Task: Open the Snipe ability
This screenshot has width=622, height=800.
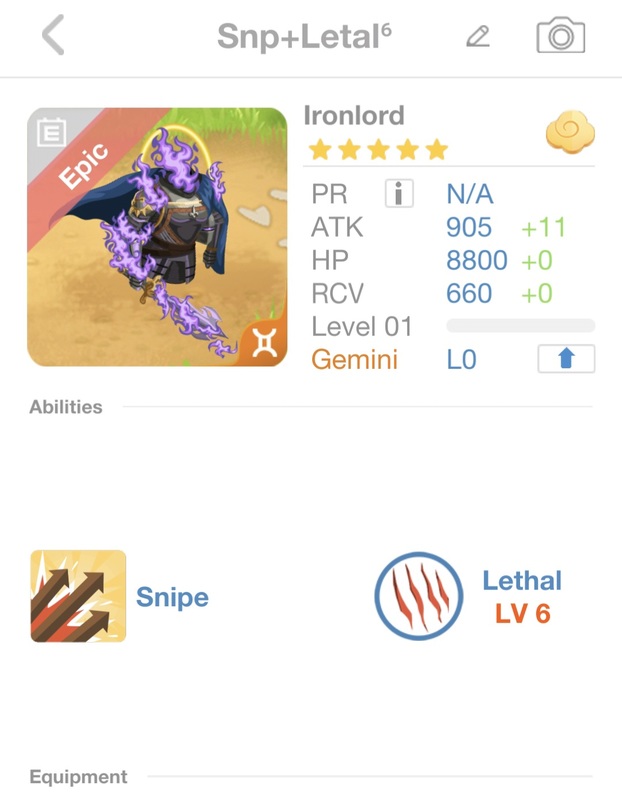Action: (x=79, y=597)
